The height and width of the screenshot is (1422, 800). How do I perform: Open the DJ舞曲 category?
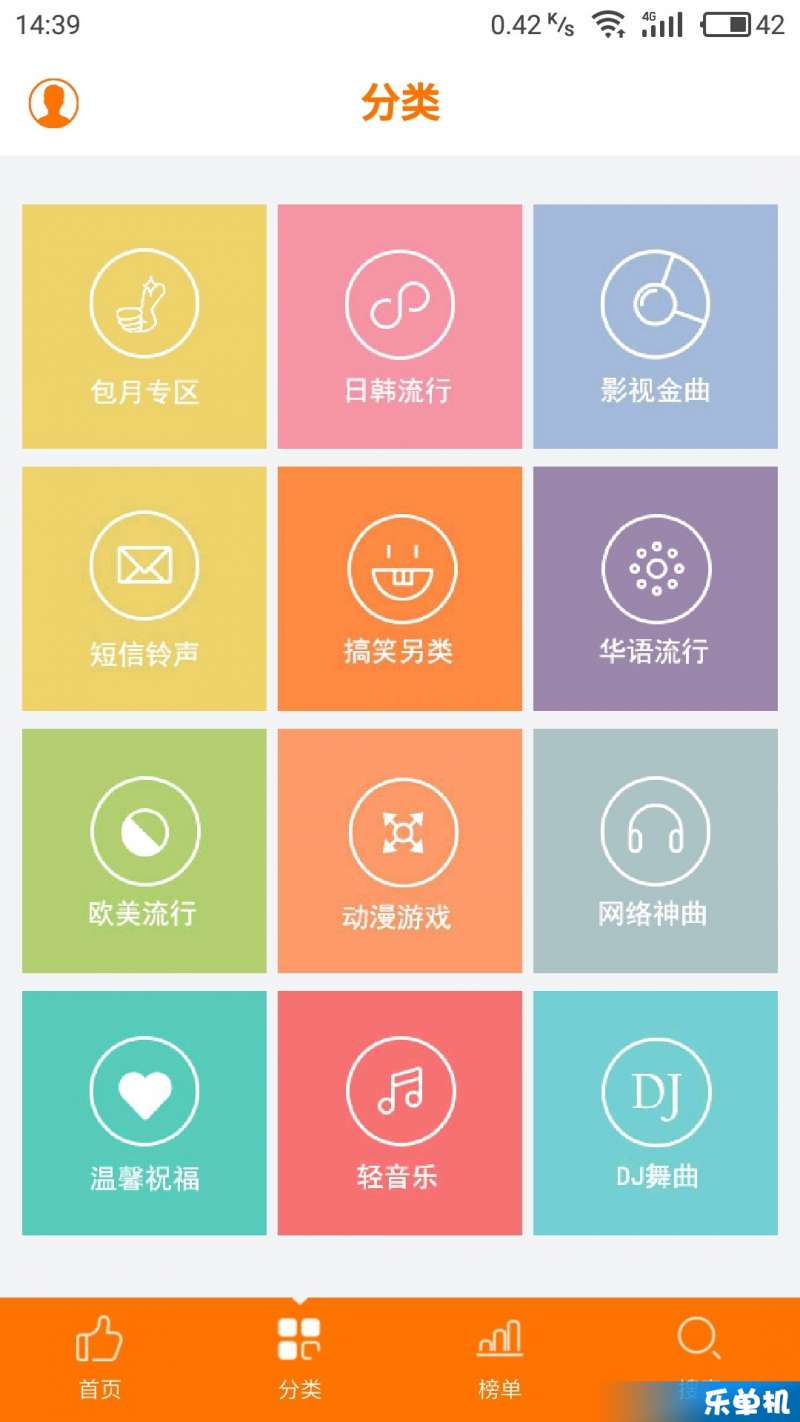point(655,1113)
